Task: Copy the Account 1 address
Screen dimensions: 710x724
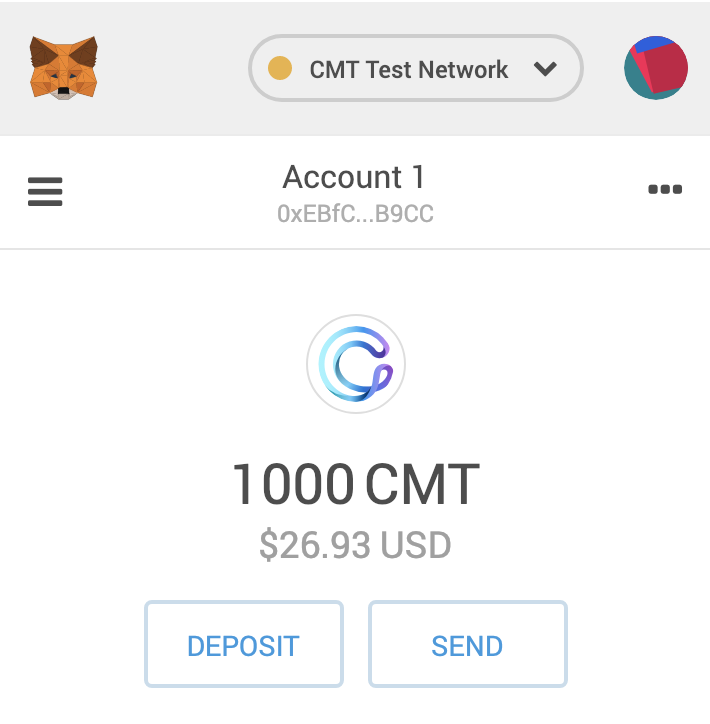Action: [x=355, y=214]
